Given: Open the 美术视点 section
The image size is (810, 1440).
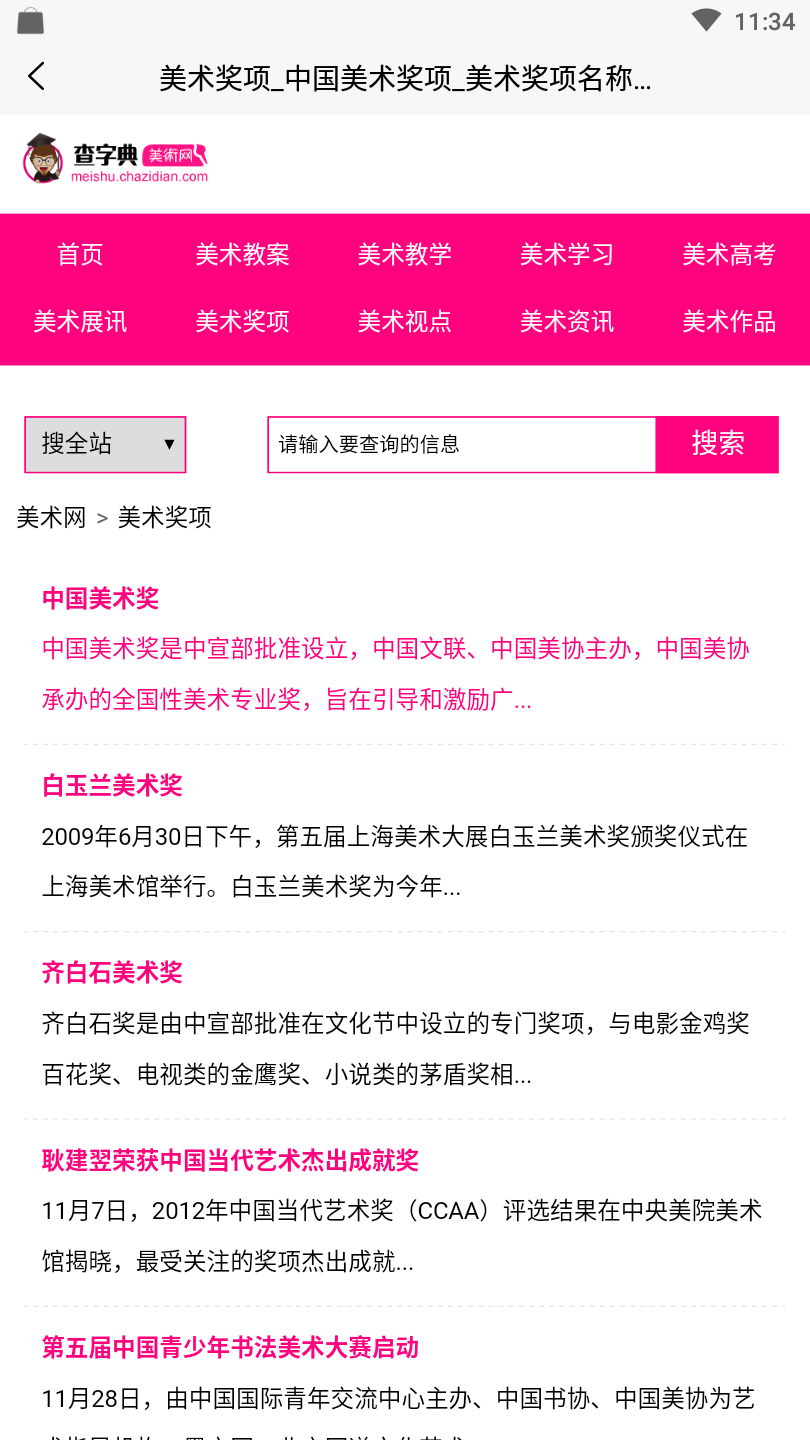Looking at the screenshot, I should pos(404,322).
